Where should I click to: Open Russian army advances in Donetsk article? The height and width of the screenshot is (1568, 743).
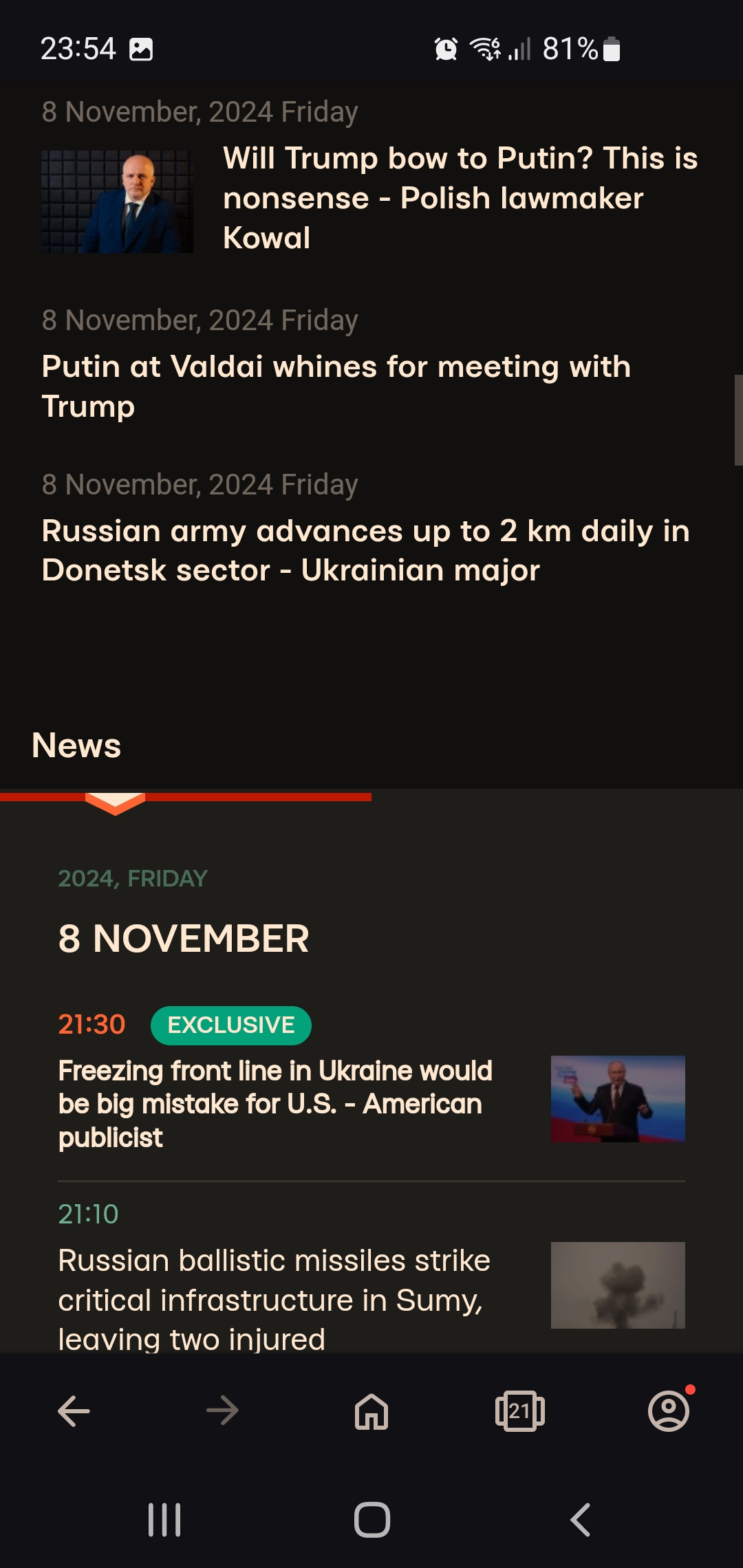click(365, 550)
